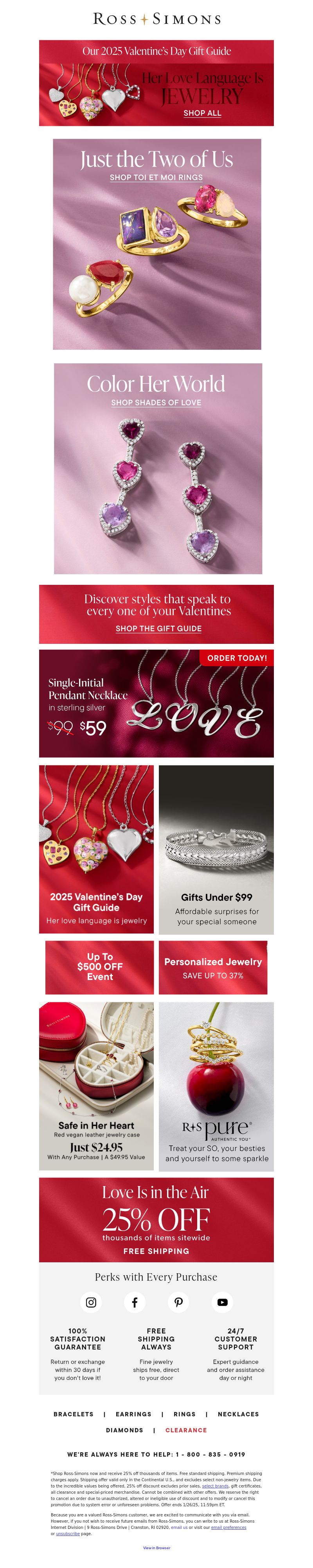Open the CLEARANCE link
This screenshot has height=1568, width=313.
186,1430
